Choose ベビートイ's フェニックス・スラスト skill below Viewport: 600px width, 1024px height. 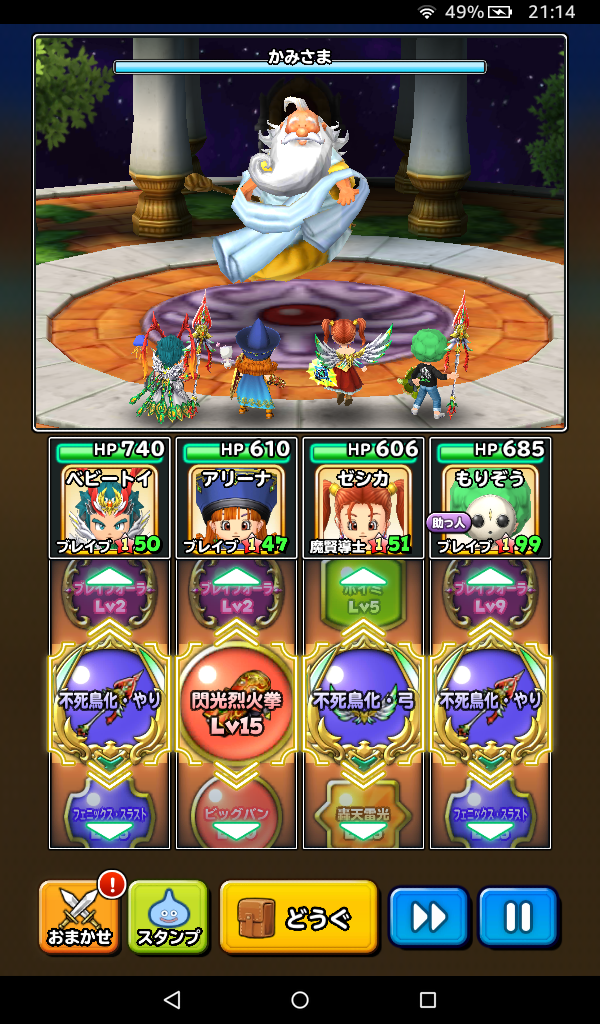pyautogui.click(x=109, y=816)
